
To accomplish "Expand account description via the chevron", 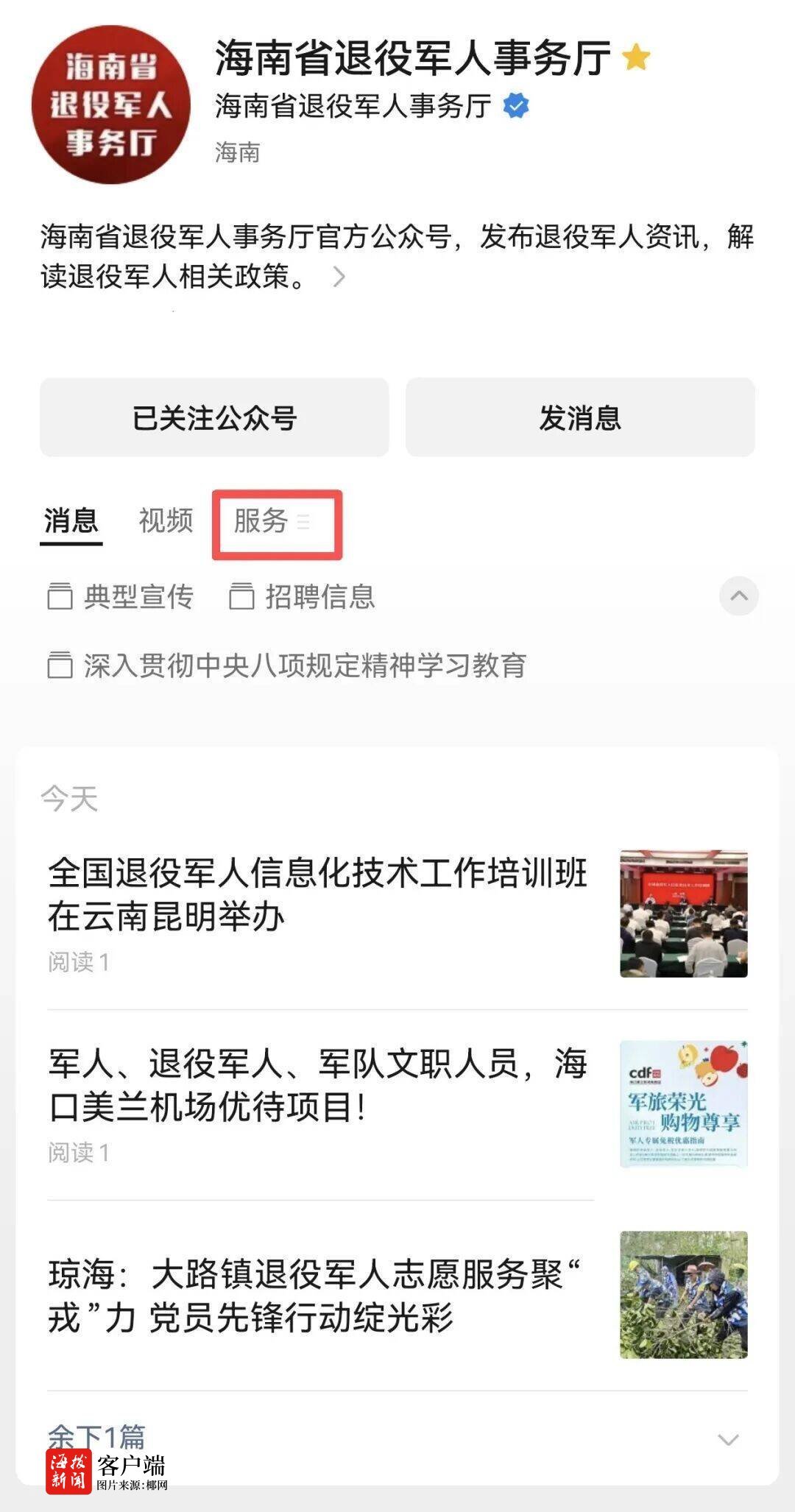I will [339, 278].
